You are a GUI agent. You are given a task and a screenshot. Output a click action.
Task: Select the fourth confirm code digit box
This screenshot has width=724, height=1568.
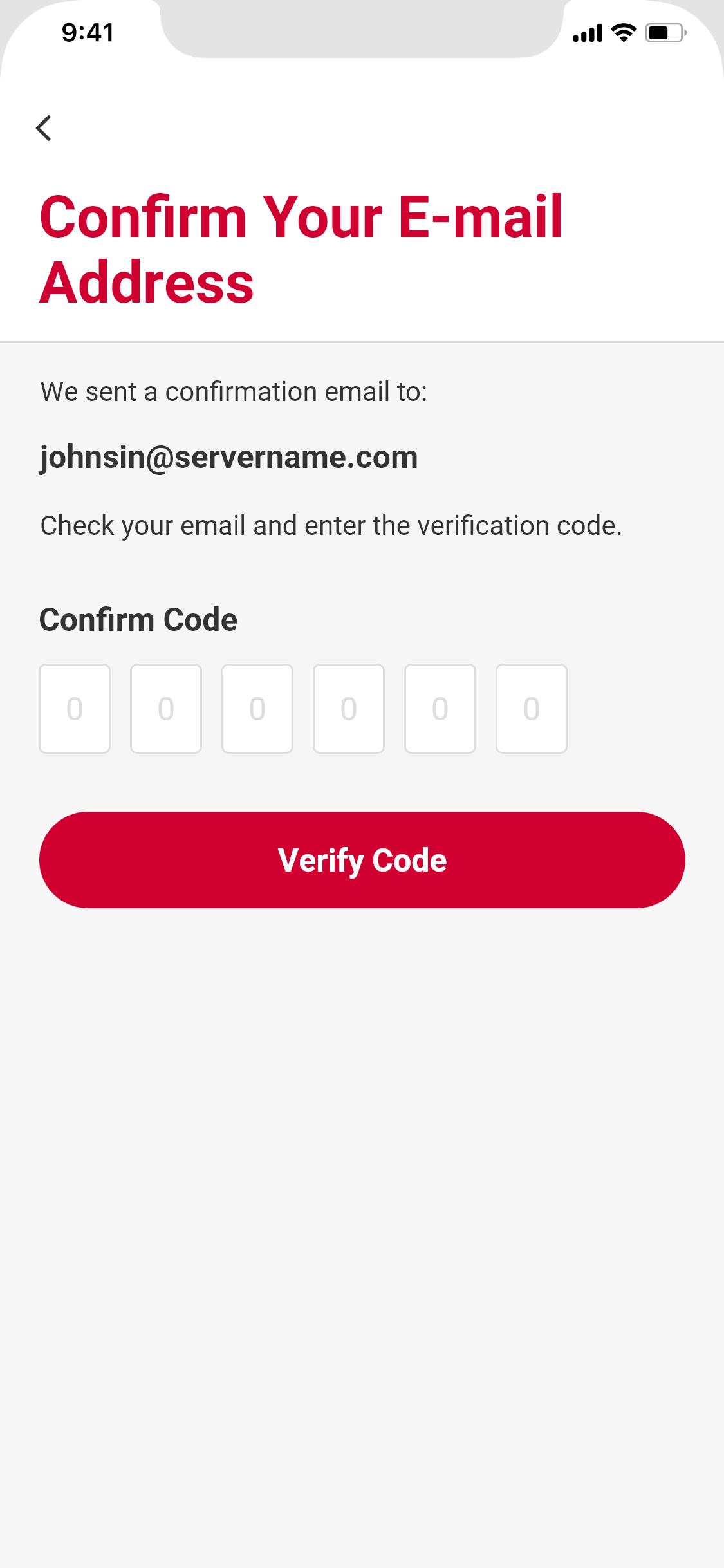pos(349,709)
